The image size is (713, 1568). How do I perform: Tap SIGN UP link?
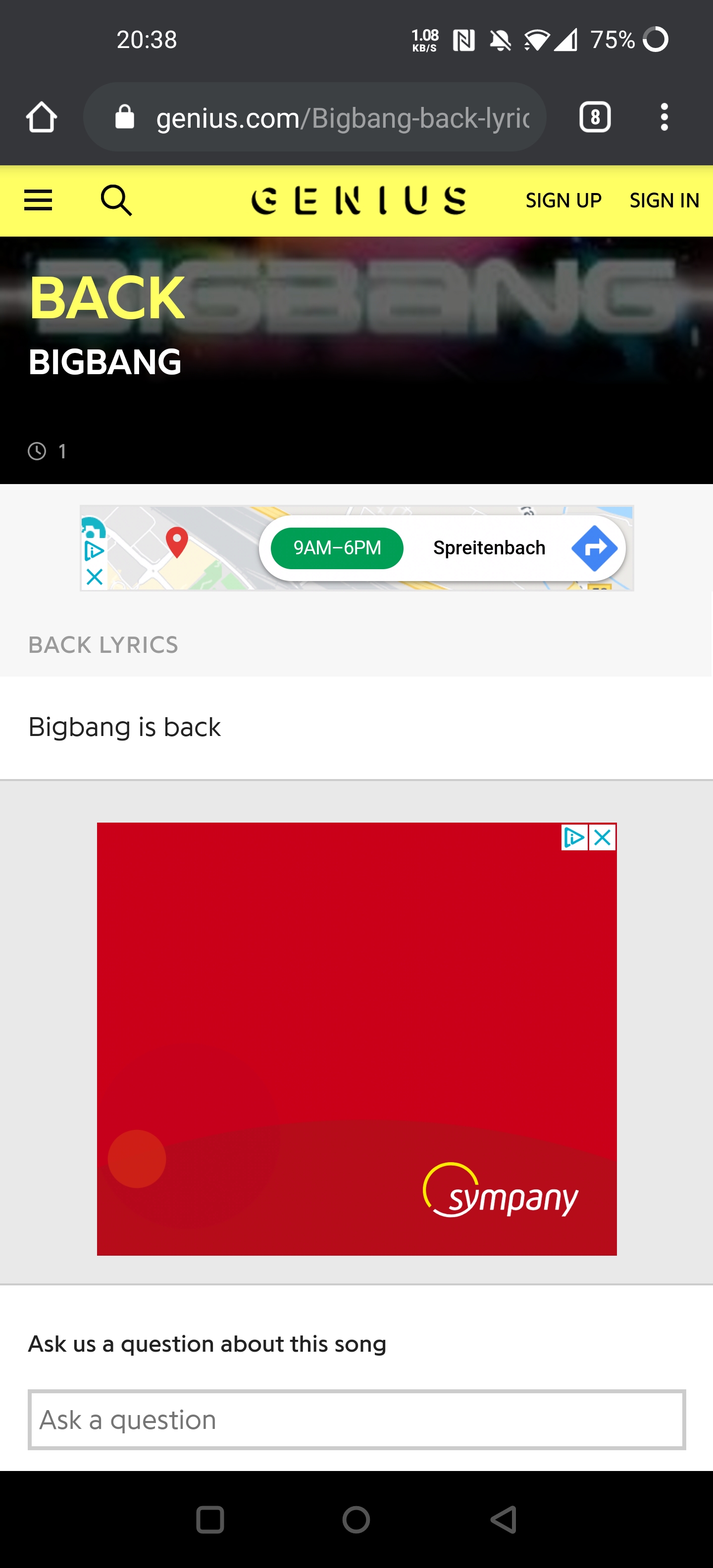pos(563,200)
